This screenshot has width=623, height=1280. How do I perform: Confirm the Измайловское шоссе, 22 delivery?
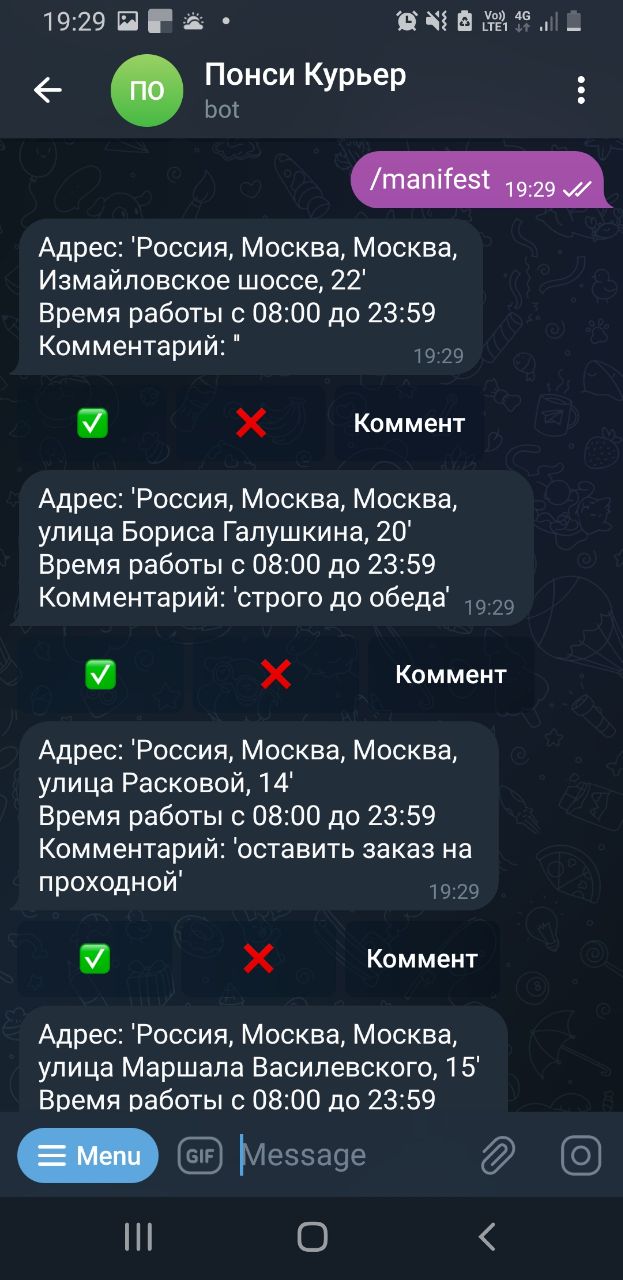(x=92, y=424)
